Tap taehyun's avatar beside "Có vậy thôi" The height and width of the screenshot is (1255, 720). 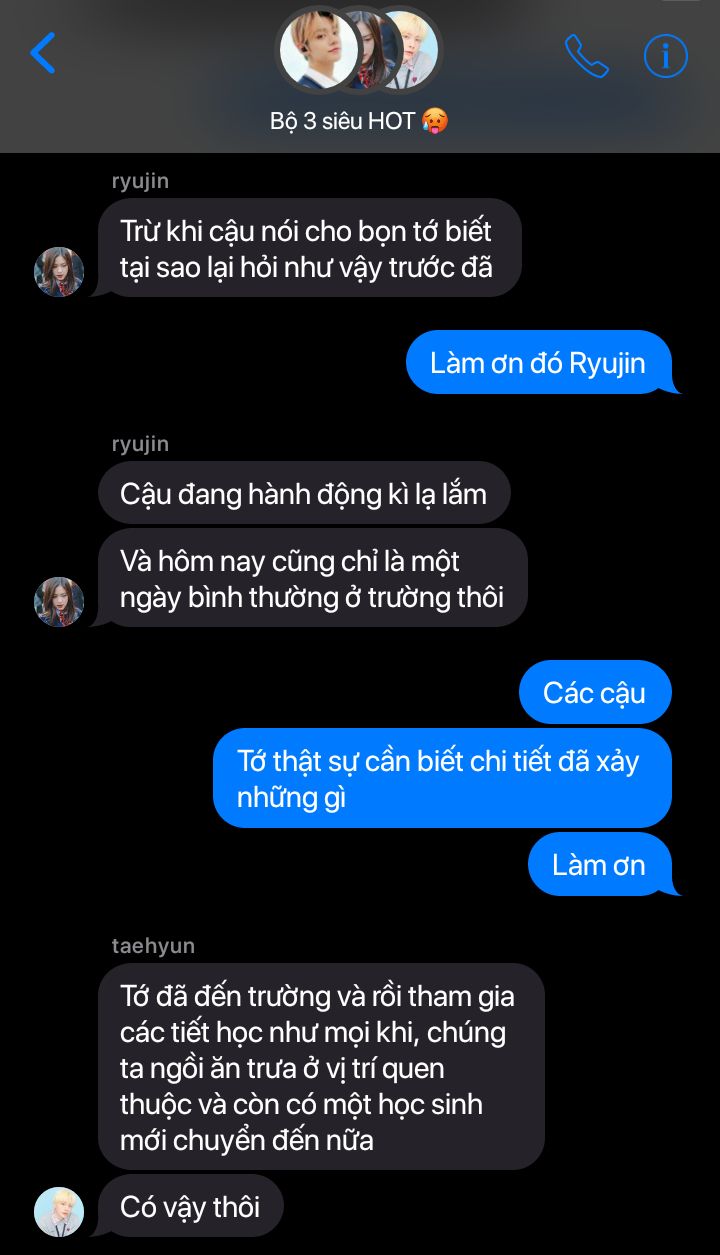59,1211
